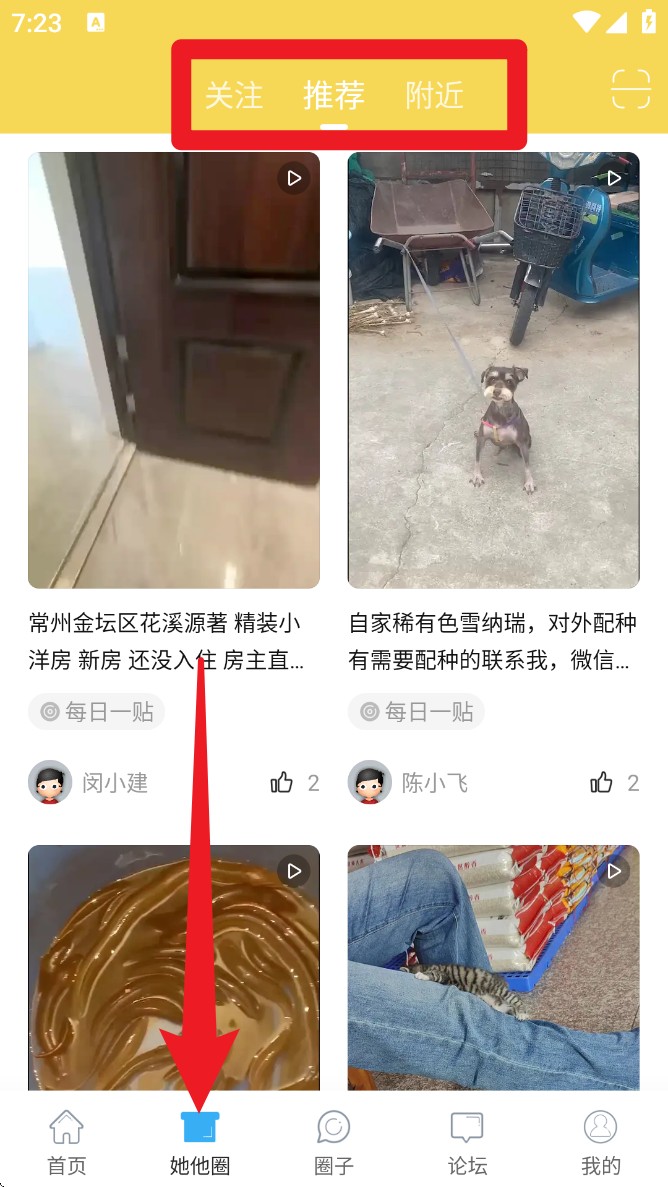Open 陈小飞's profile avatar
The image size is (668, 1187).
pyautogui.click(x=370, y=783)
